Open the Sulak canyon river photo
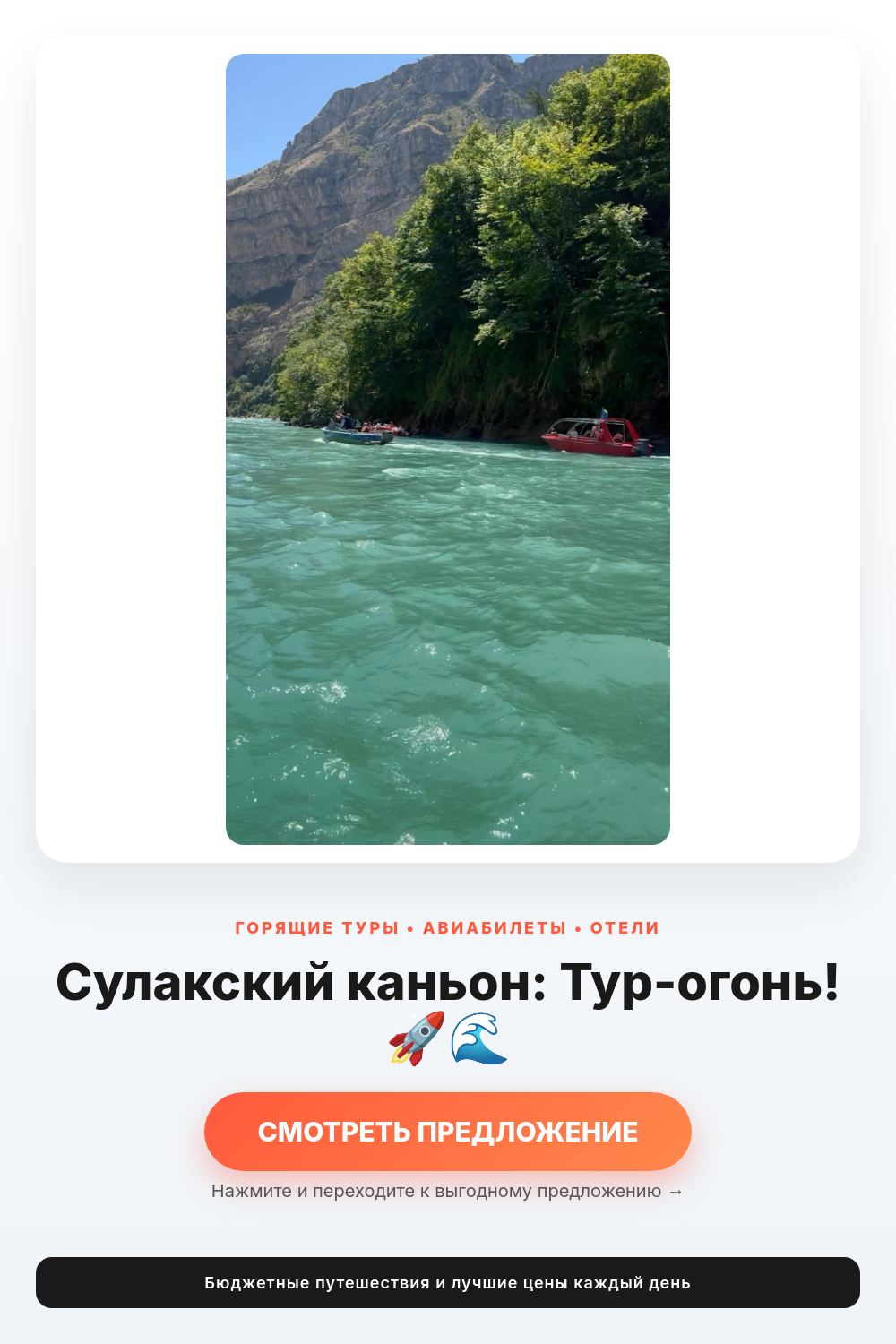 pyautogui.click(x=448, y=449)
